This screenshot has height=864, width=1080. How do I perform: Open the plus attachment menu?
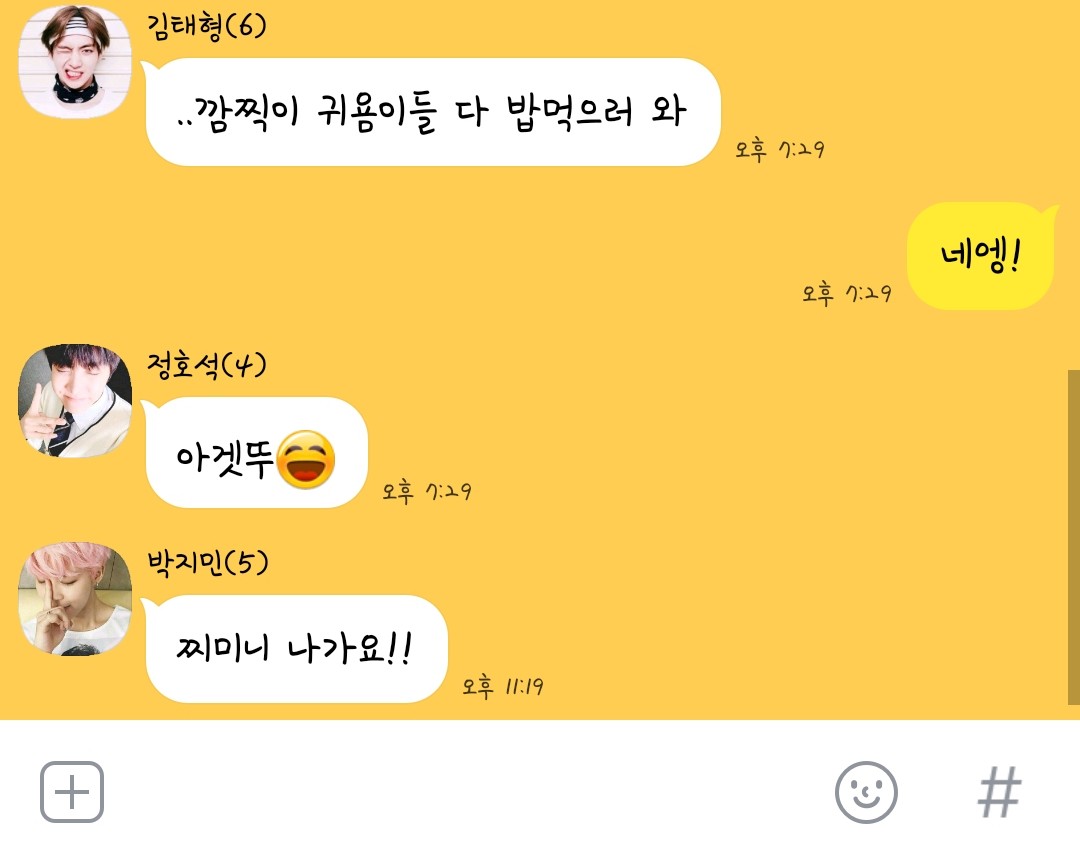pos(72,792)
